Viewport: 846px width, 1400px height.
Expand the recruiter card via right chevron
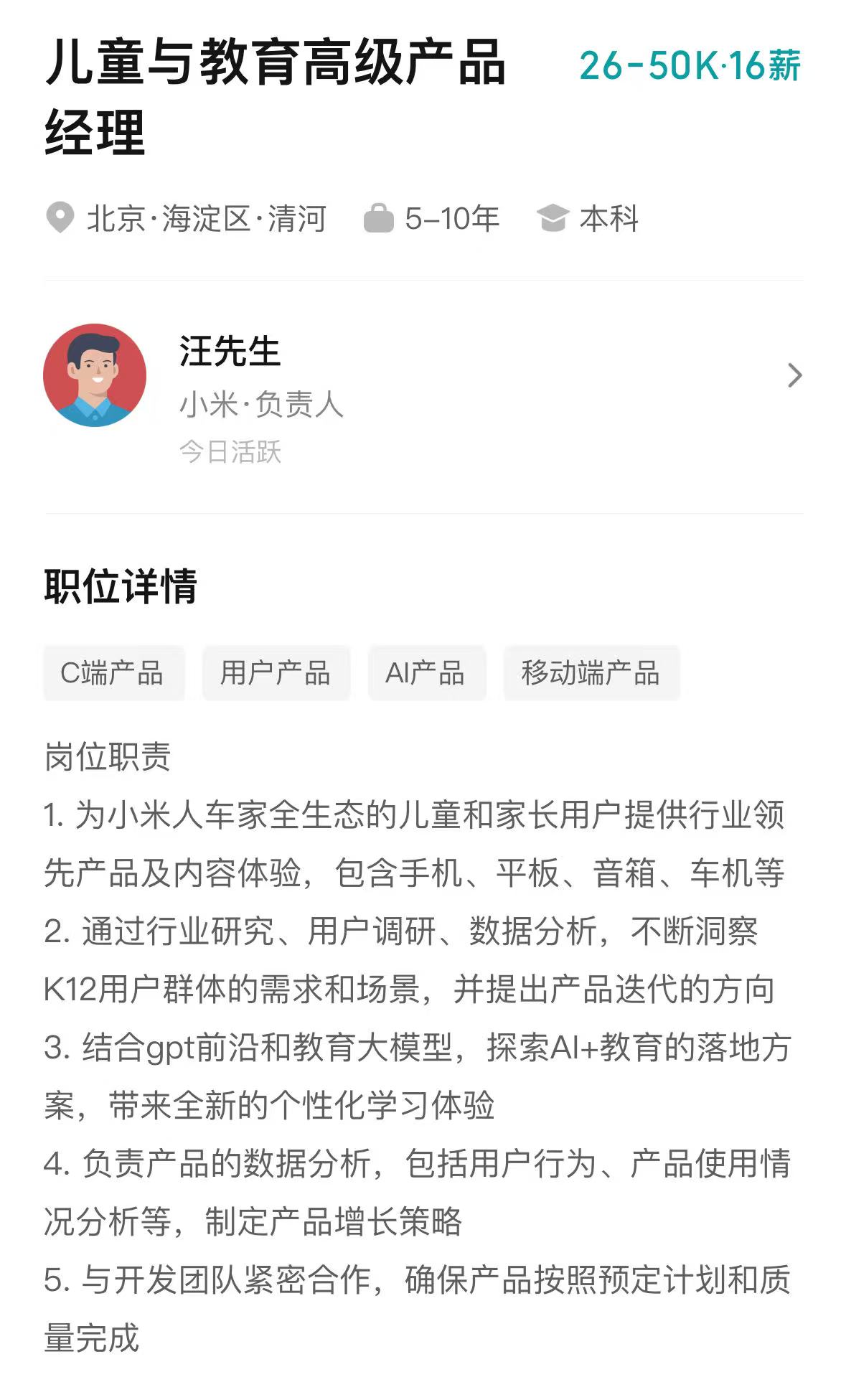794,374
